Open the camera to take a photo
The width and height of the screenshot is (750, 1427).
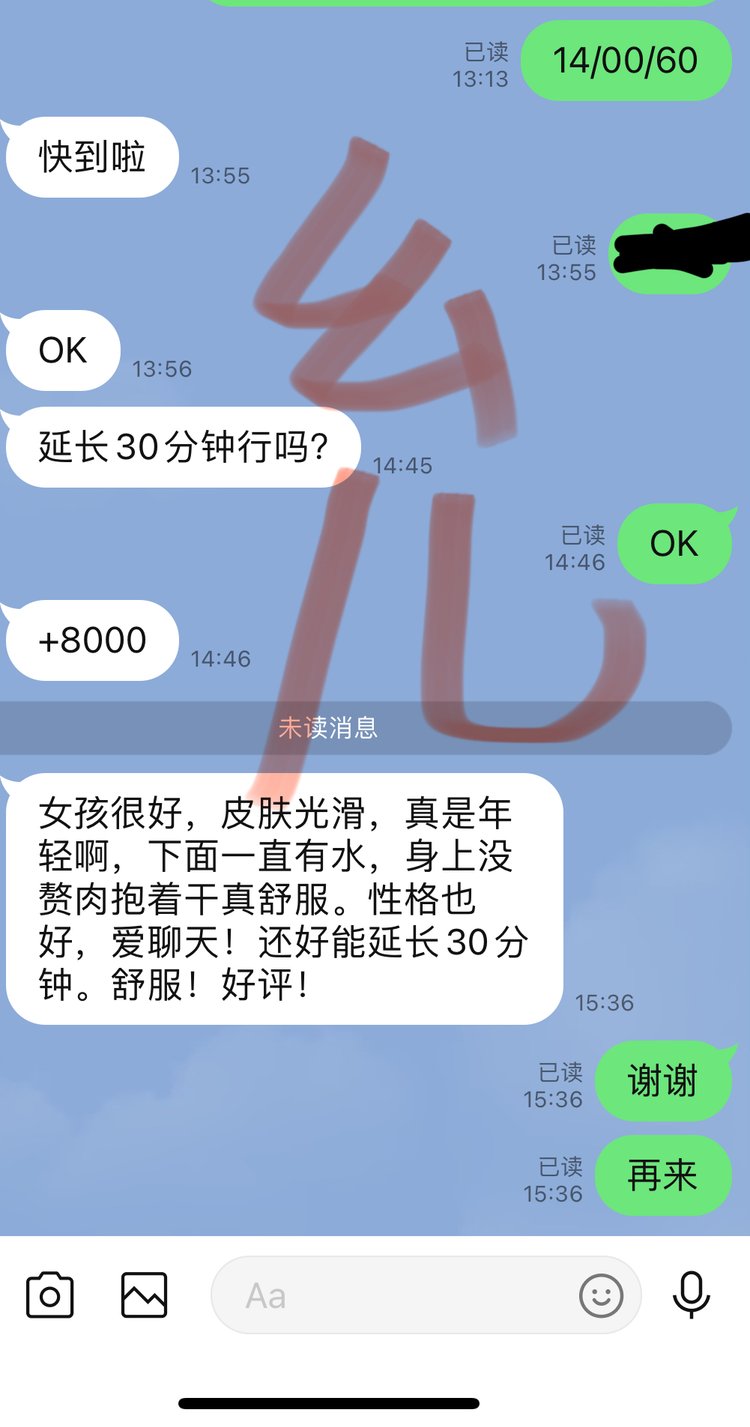(49, 1295)
